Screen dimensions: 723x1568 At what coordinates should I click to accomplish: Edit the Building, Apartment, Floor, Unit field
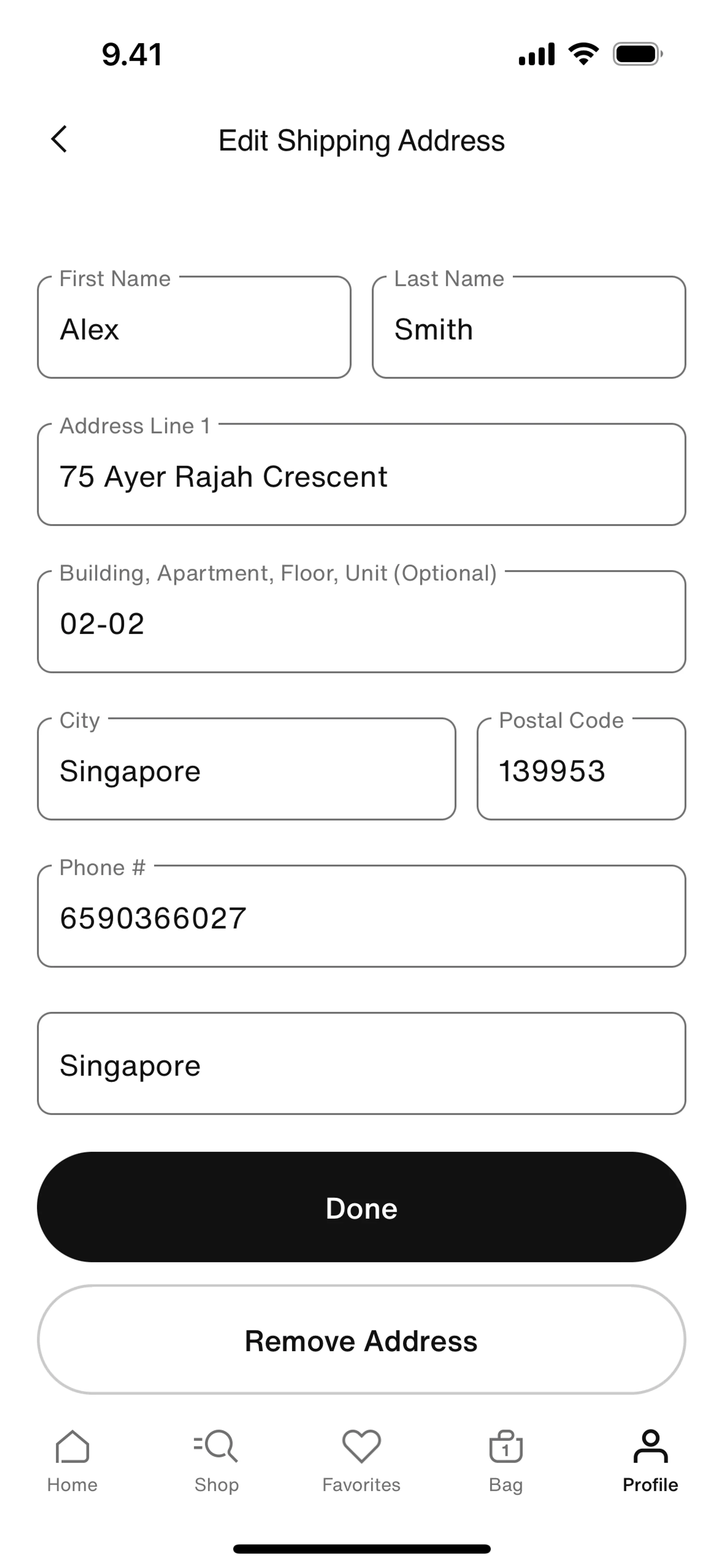[x=361, y=623]
